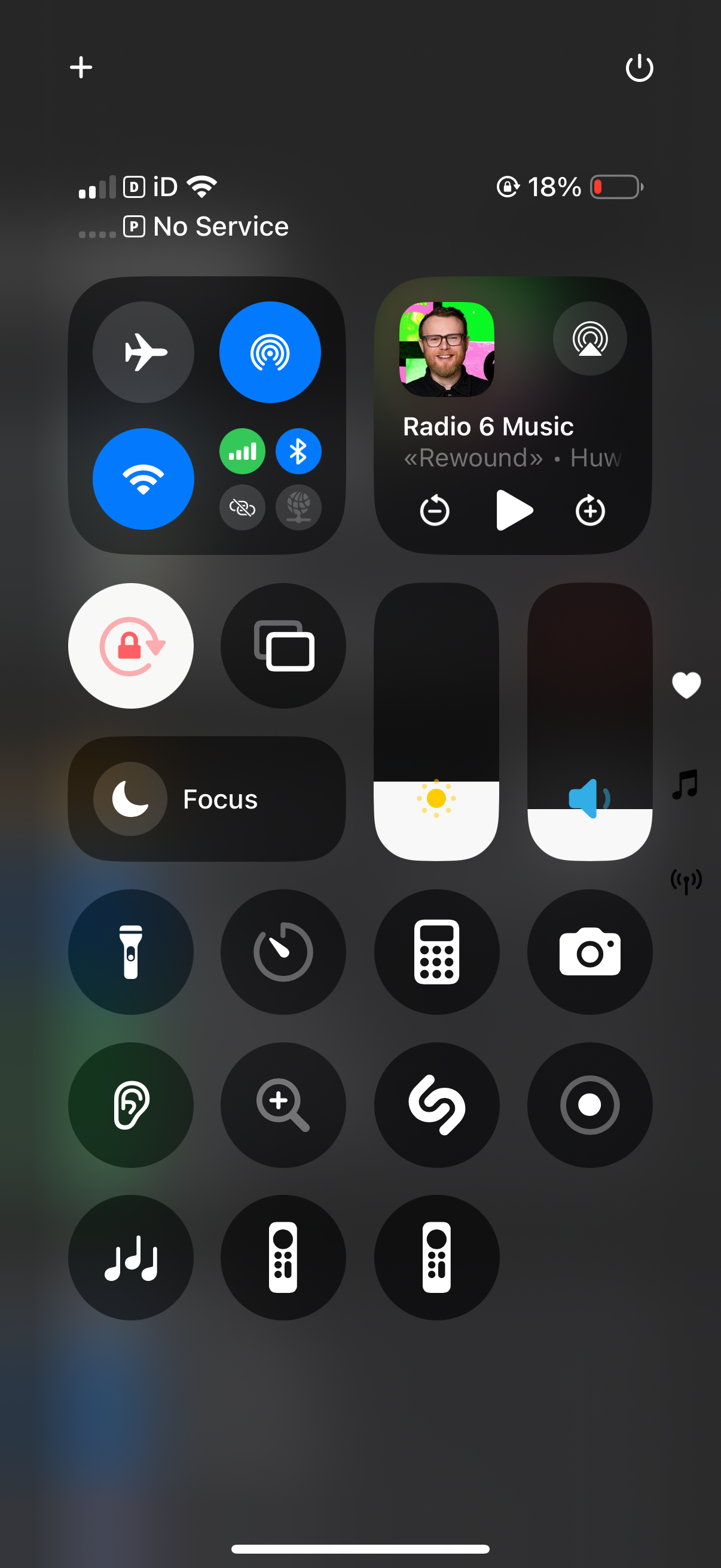Viewport: 721px width, 1568px height.
Task: Skip back in the Radio 6 Music player
Action: (435, 510)
